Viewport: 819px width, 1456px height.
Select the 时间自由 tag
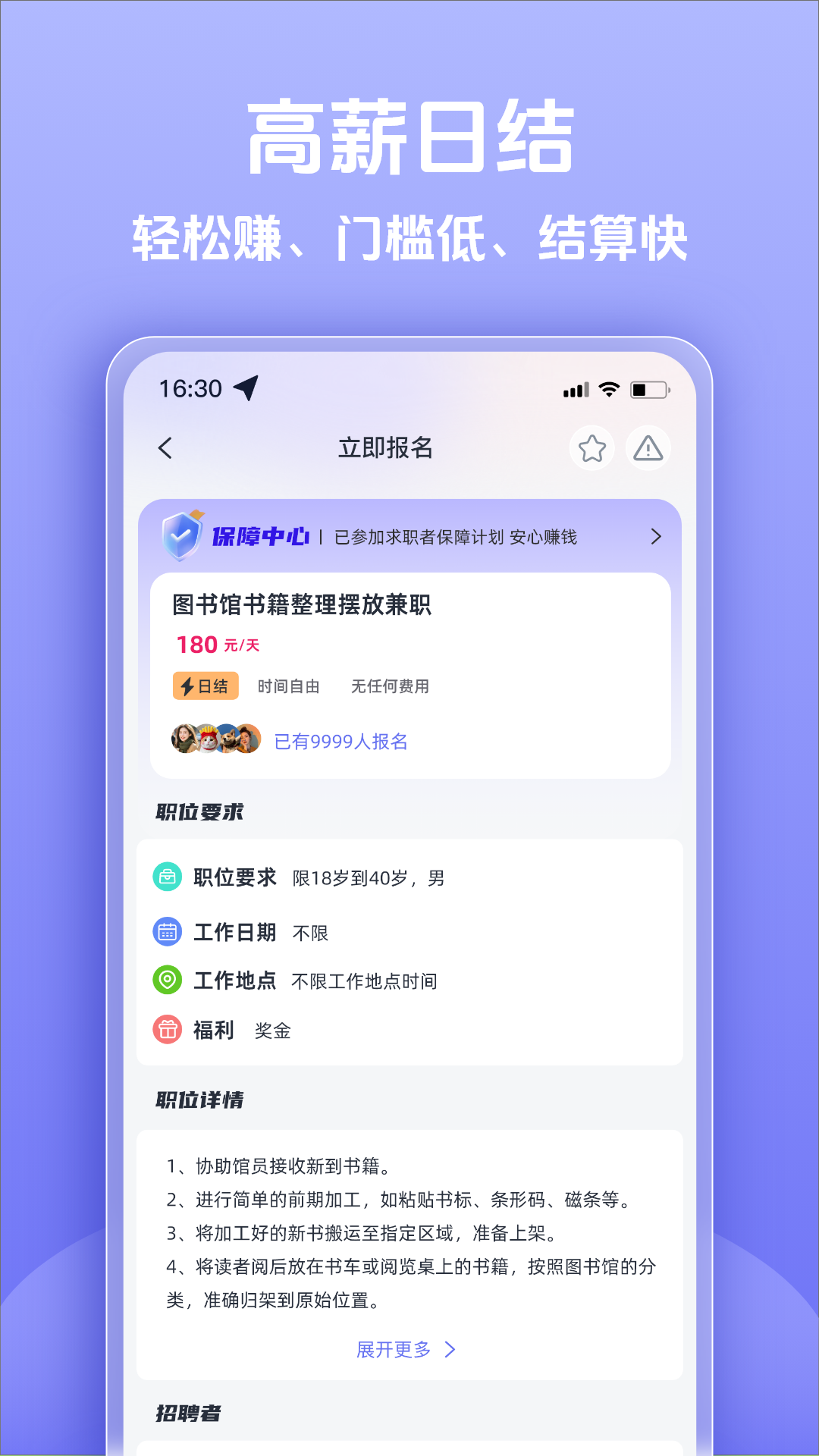coord(288,686)
